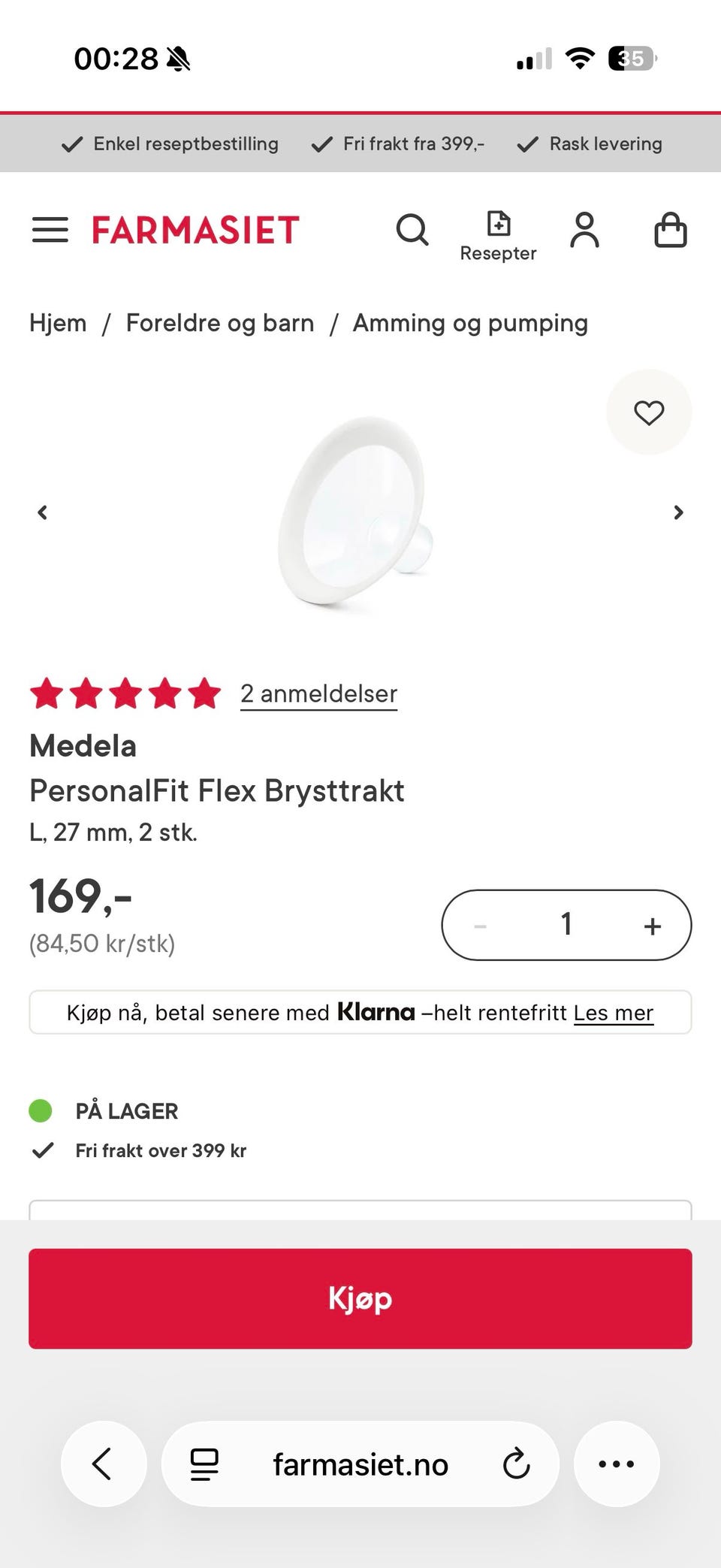This screenshot has height=1568, width=721.
Task: Open the search icon
Action: 413,231
